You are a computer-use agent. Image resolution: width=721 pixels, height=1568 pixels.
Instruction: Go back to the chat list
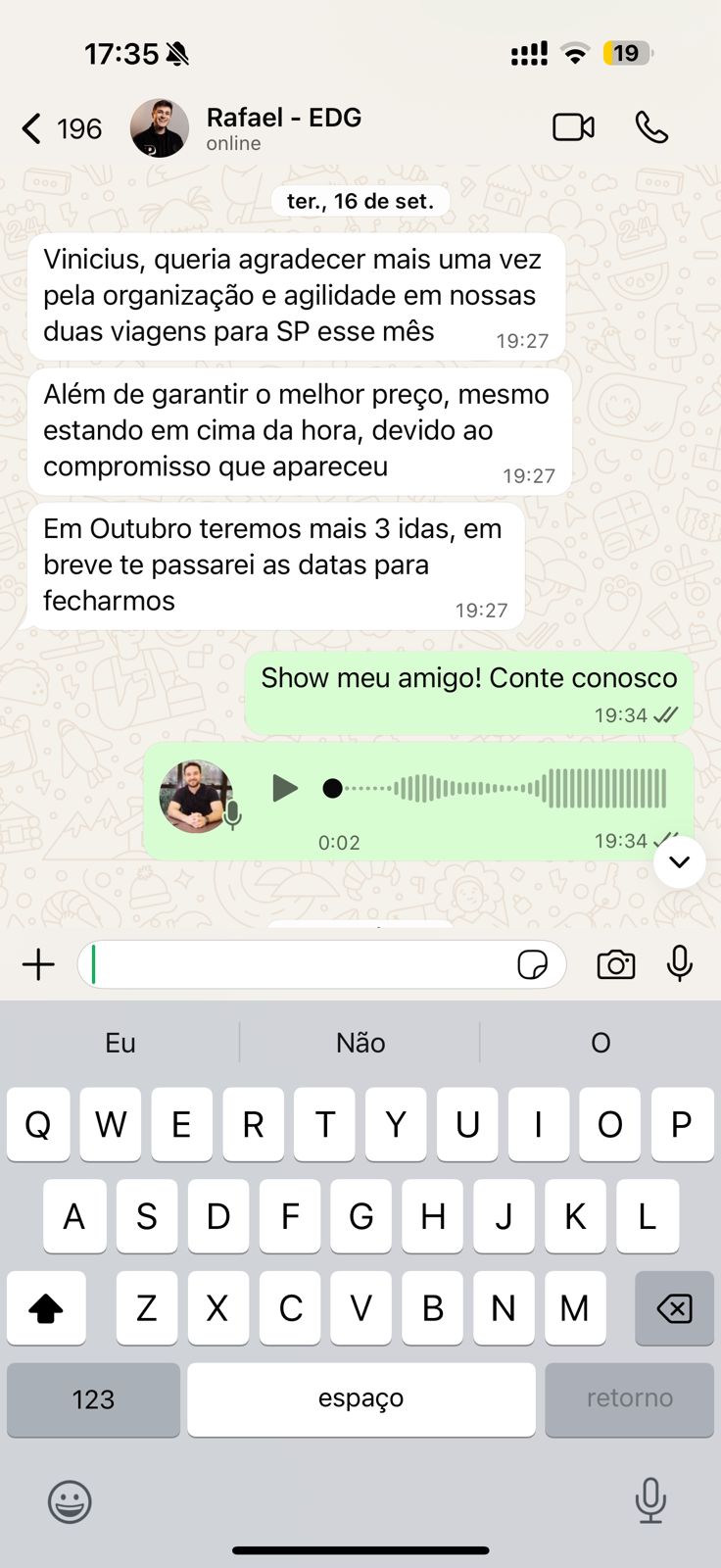(x=33, y=128)
